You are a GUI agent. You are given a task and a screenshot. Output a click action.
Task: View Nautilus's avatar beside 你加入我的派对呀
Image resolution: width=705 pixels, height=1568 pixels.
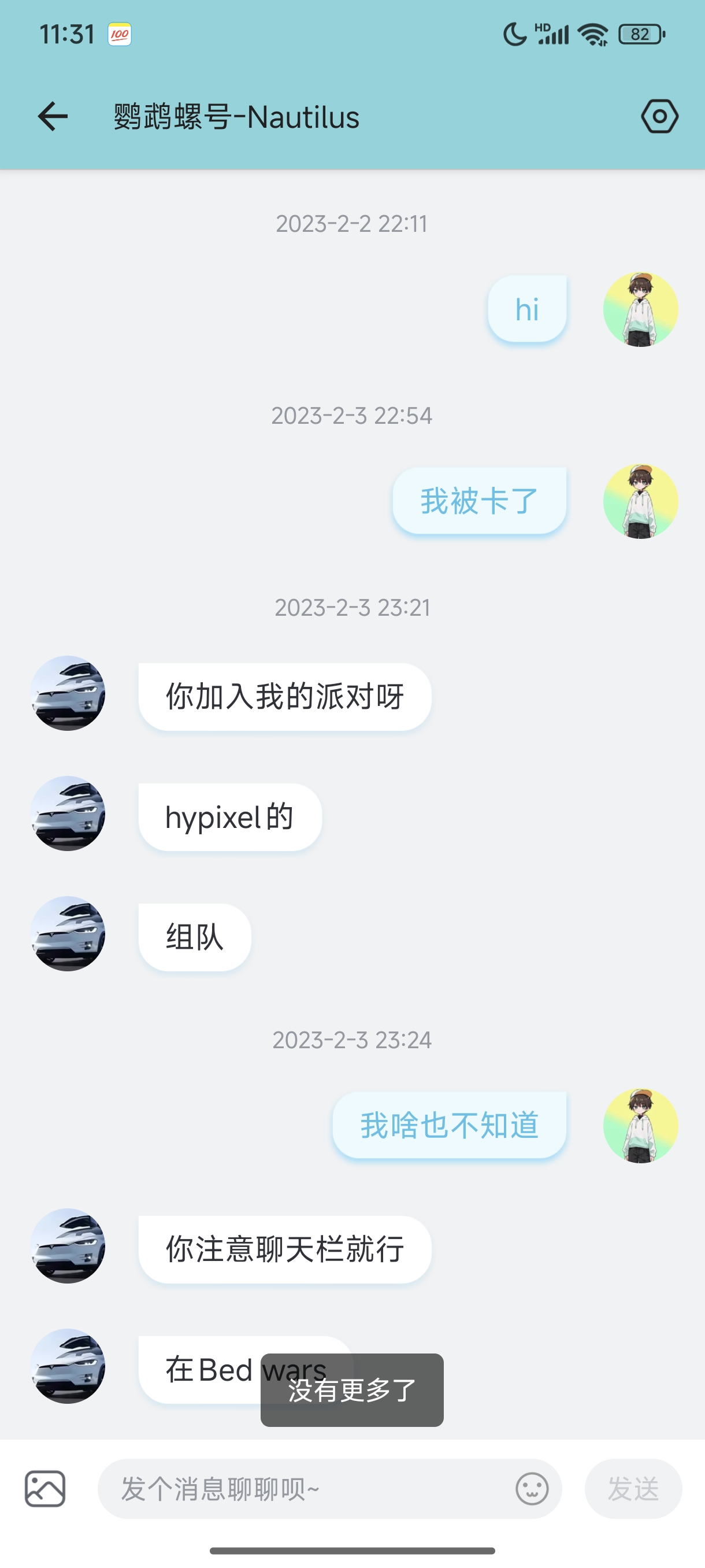pos(68,693)
